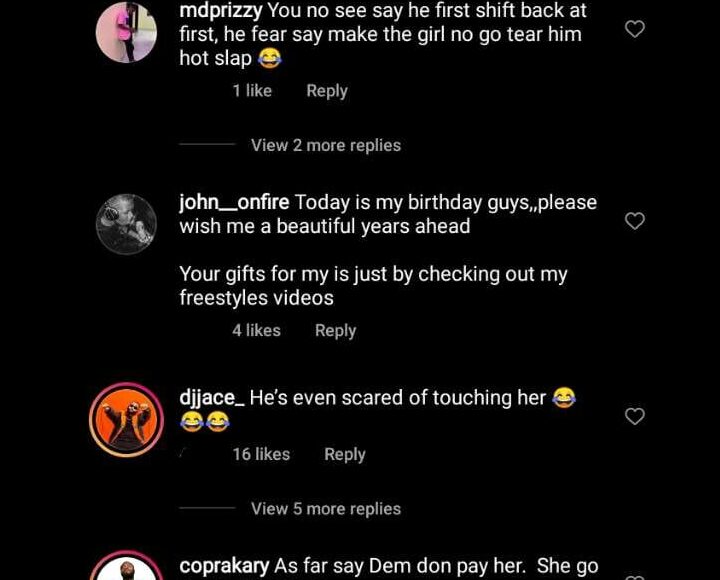Reply to john__onfire's comment
Image resolution: width=720 pixels, height=580 pixels.
335,331
